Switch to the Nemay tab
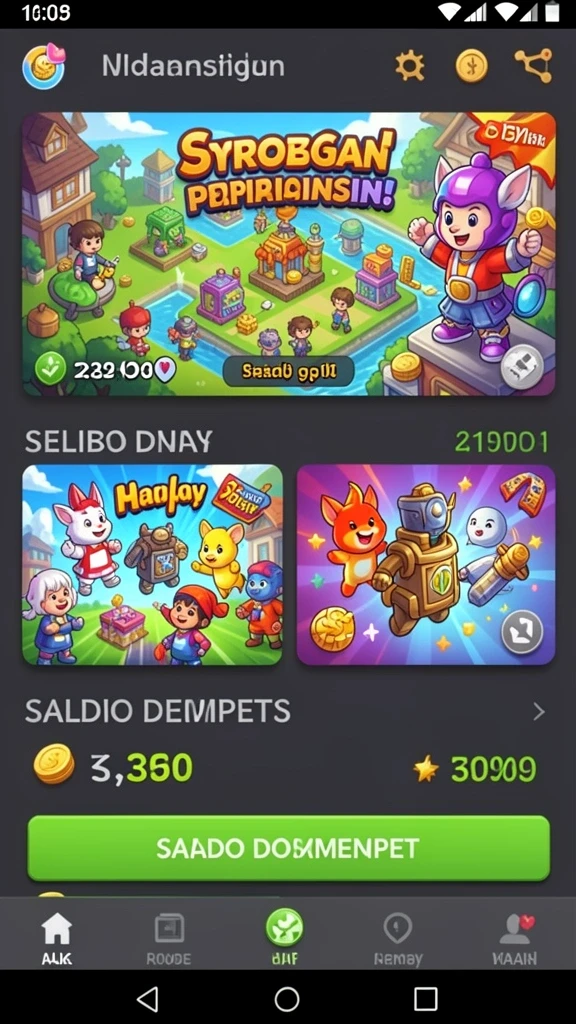Screen dimensions: 576x1024 (398, 939)
